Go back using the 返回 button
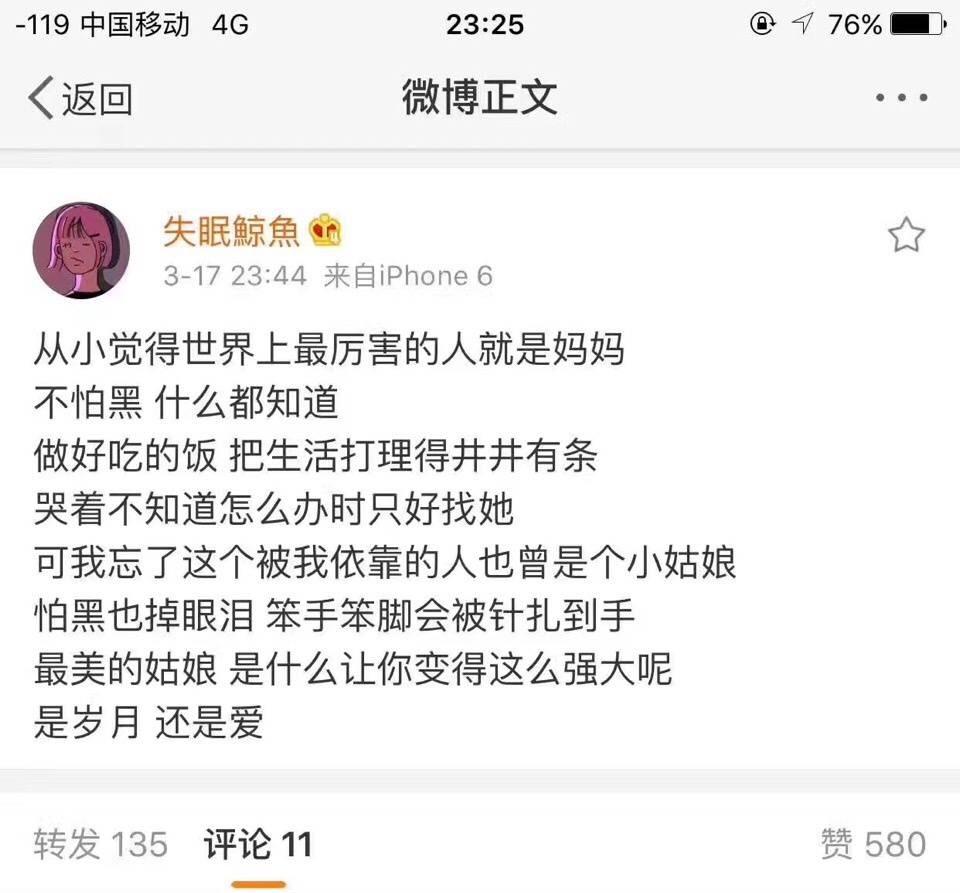This screenshot has width=960, height=893. (82, 99)
